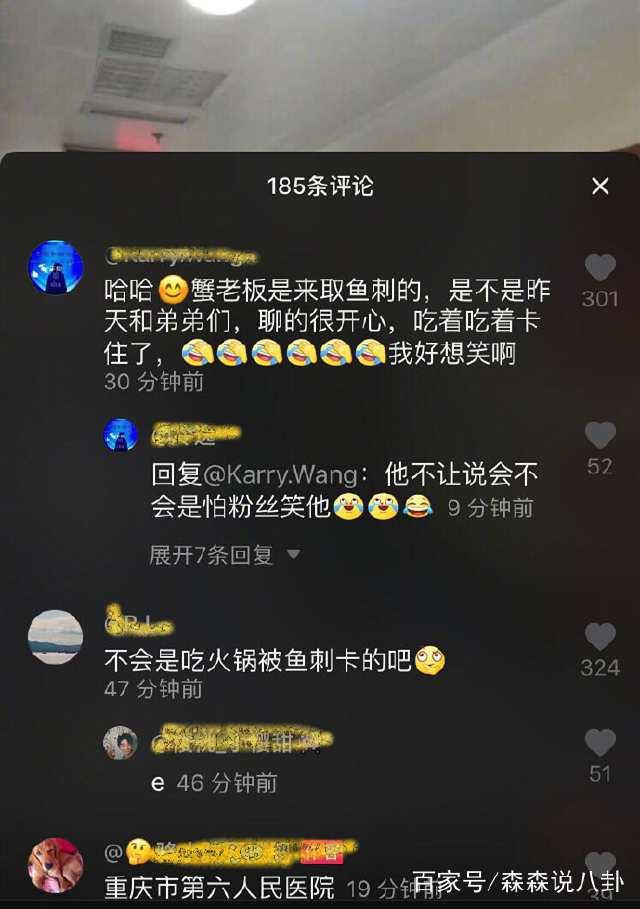Open avatar of the 蟹老板 commenter
The height and width of the screenshot is (909, 640).
coord(55,267)
